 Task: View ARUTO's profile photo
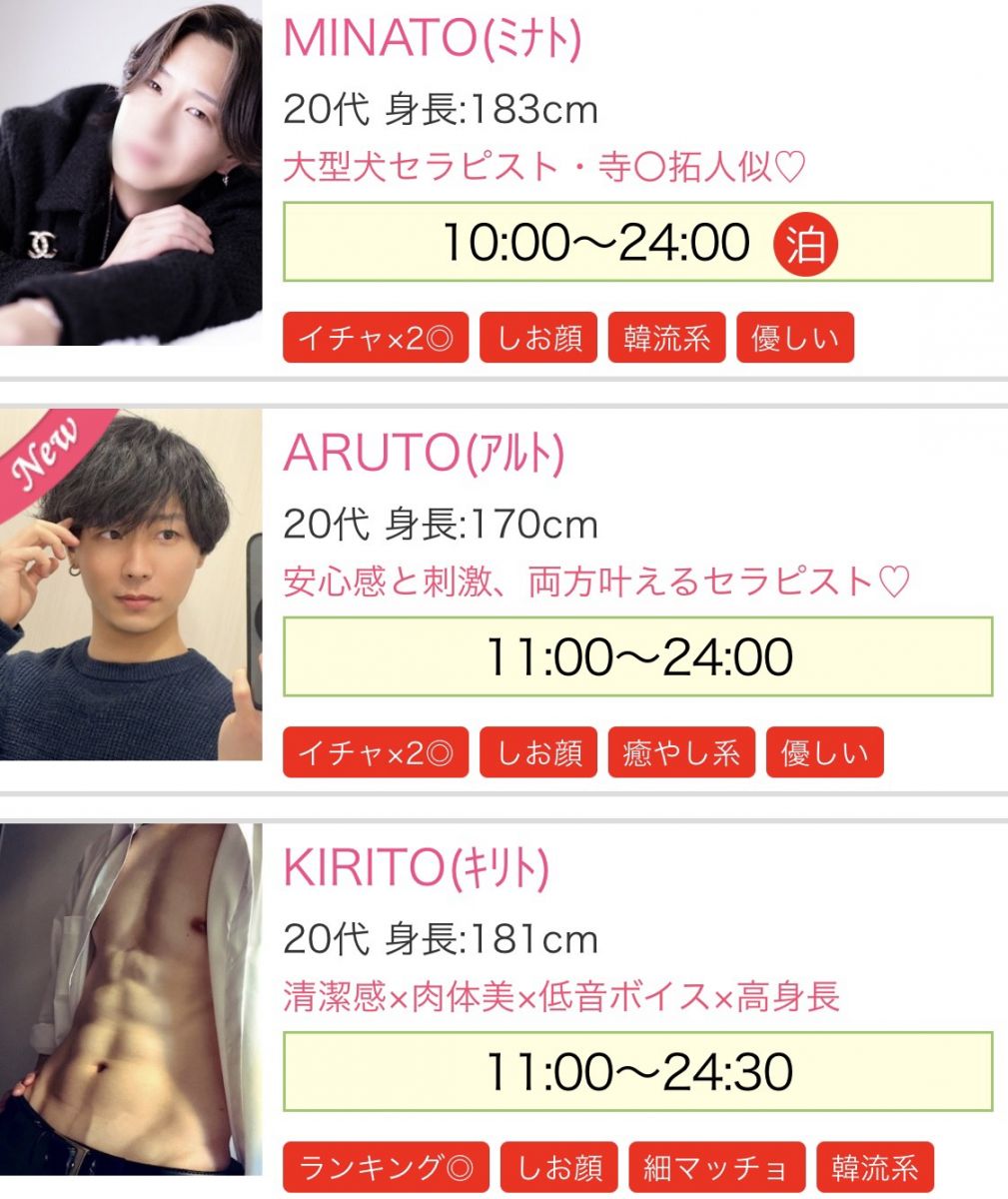pyautogui.click(x=130, y=585)
